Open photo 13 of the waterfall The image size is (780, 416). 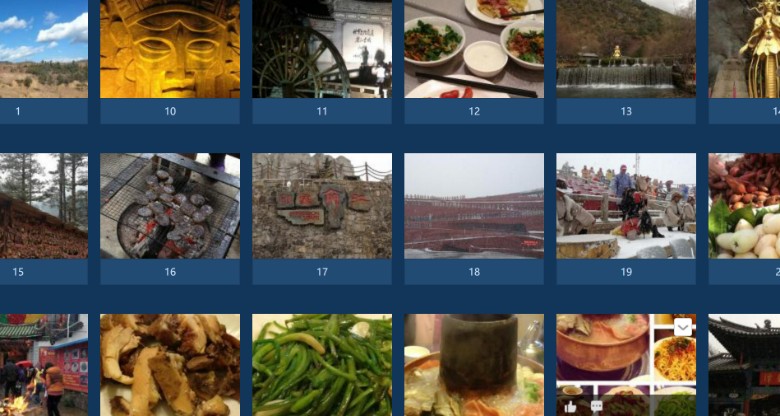tap(626, 48)
